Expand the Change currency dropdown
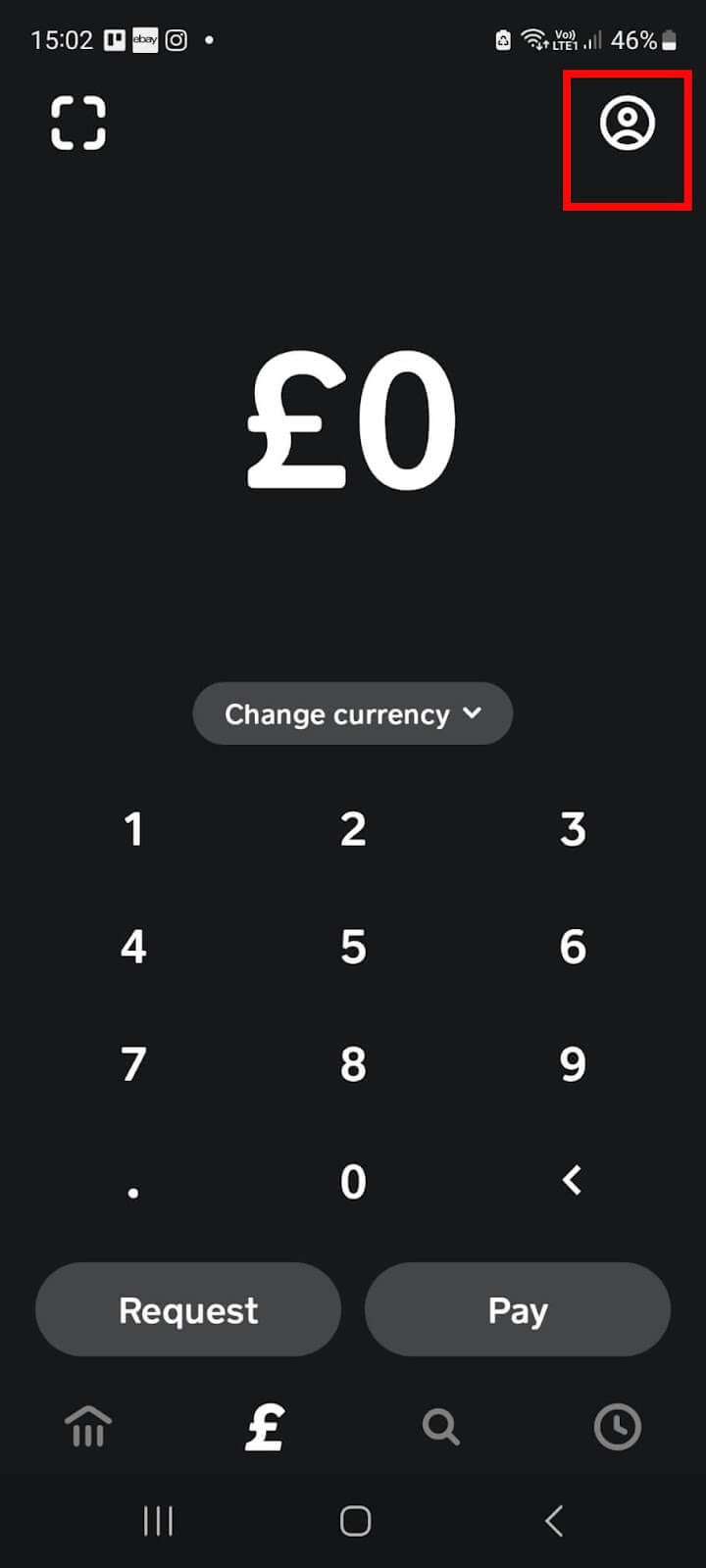 point(352,713)
